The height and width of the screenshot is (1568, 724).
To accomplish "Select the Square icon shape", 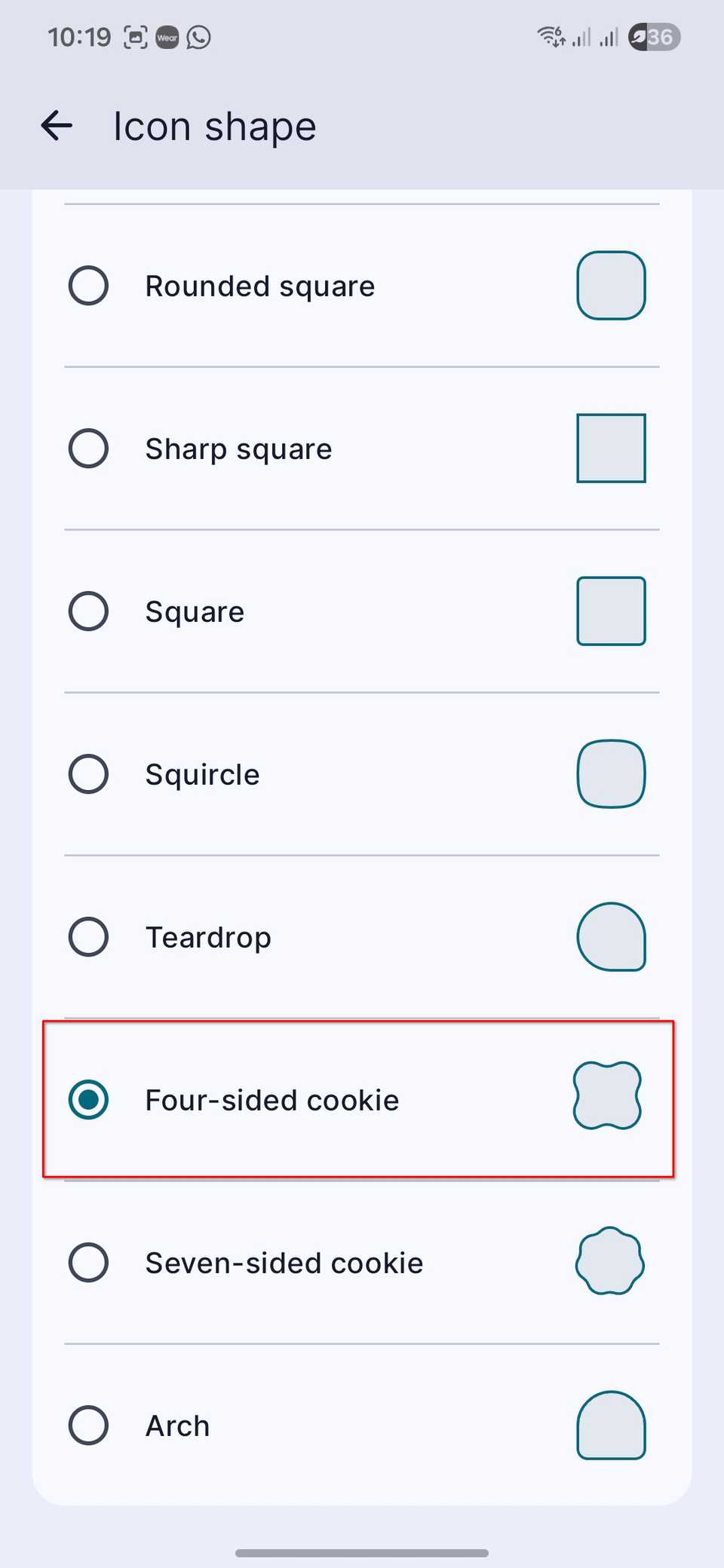I will (362, 611).
